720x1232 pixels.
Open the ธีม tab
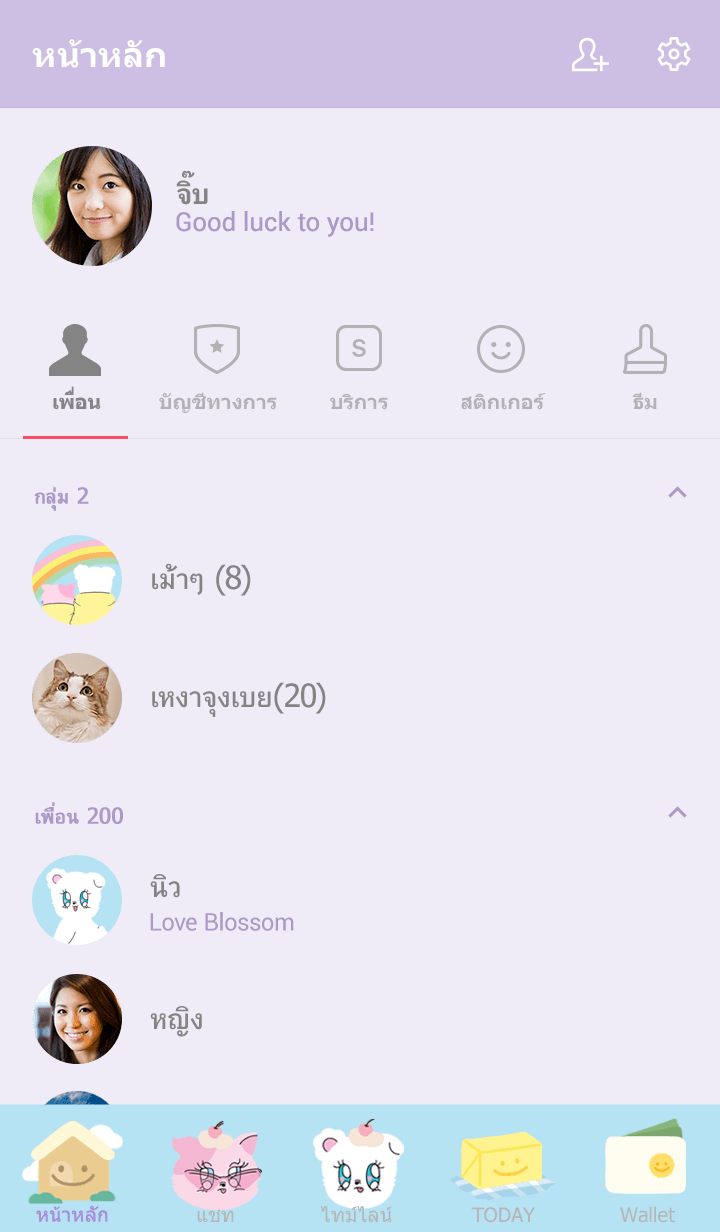coord(644,369)
